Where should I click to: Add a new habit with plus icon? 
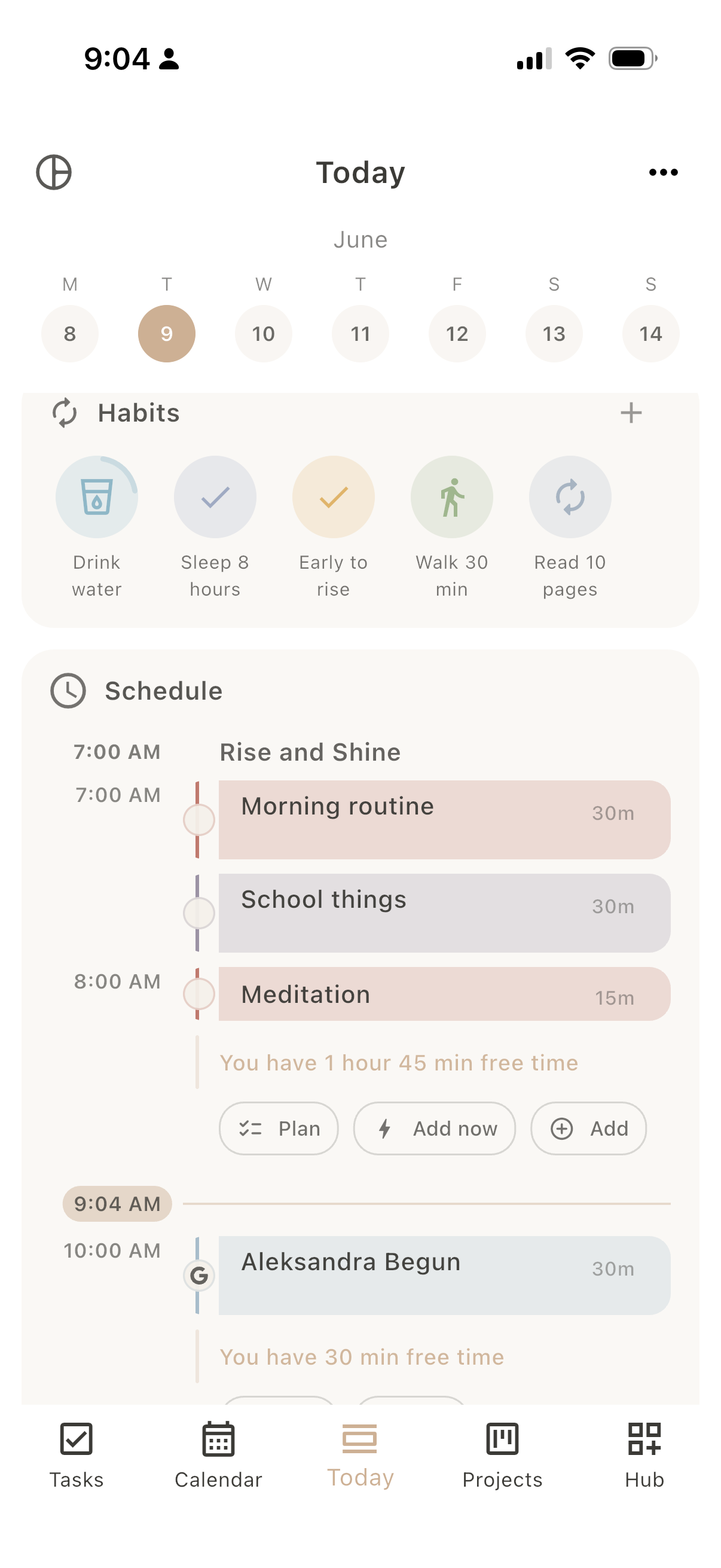click(631, 413)
